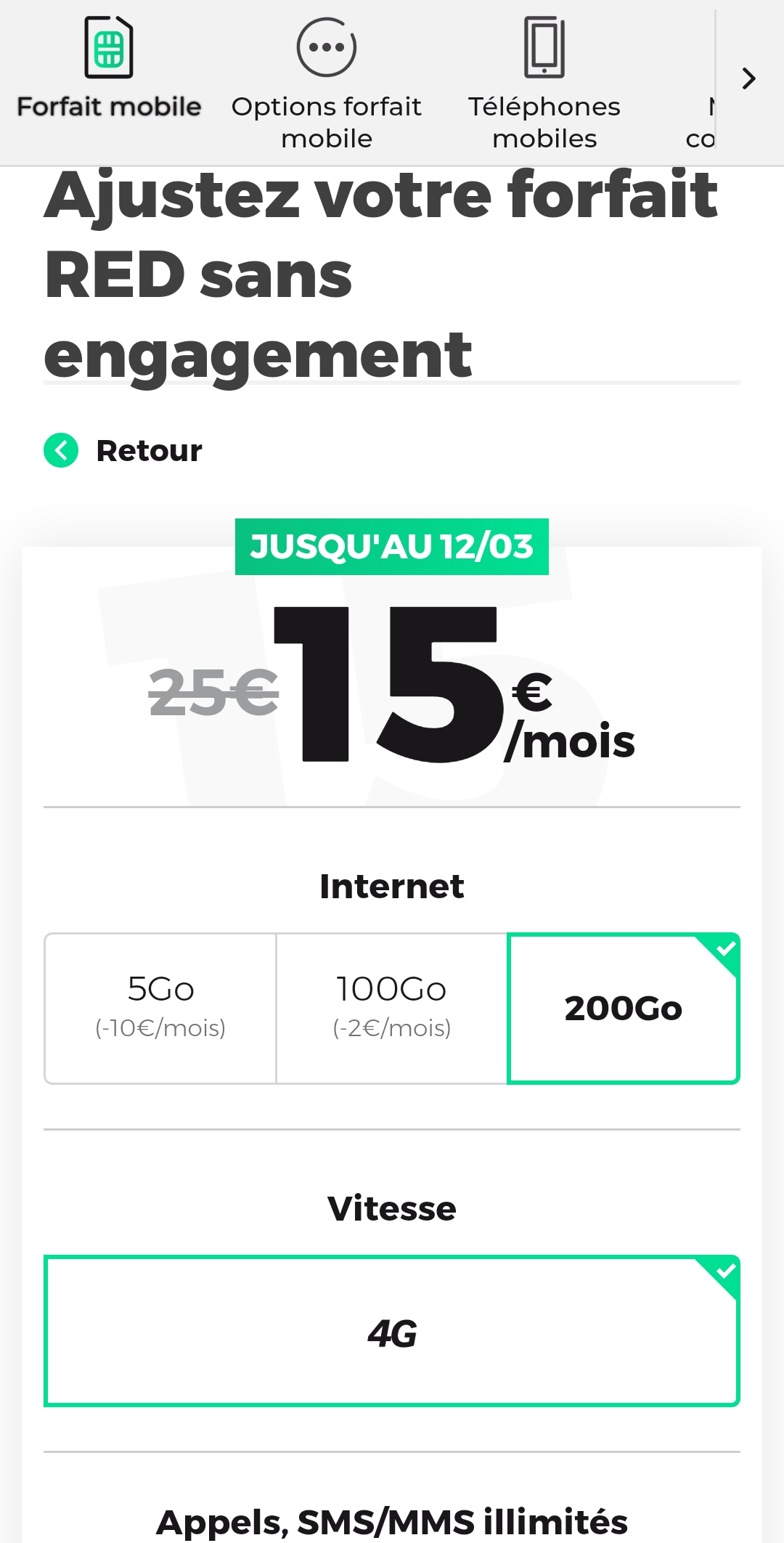Click the green Retour back arrow icon
The image size is (784, 1543).
click(61, 449)
